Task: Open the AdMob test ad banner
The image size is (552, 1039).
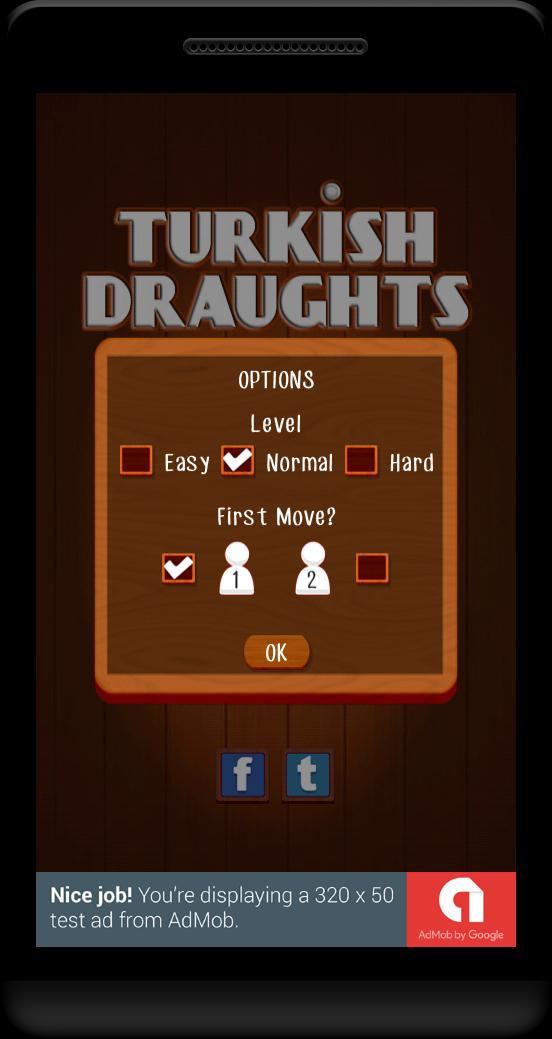Action: click(276, 909)
